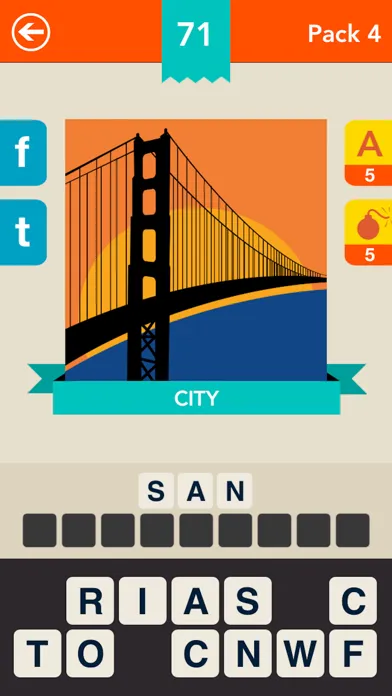392x696 pixels.
Task: Pick the letter R tile
Action: click(90, 601)
